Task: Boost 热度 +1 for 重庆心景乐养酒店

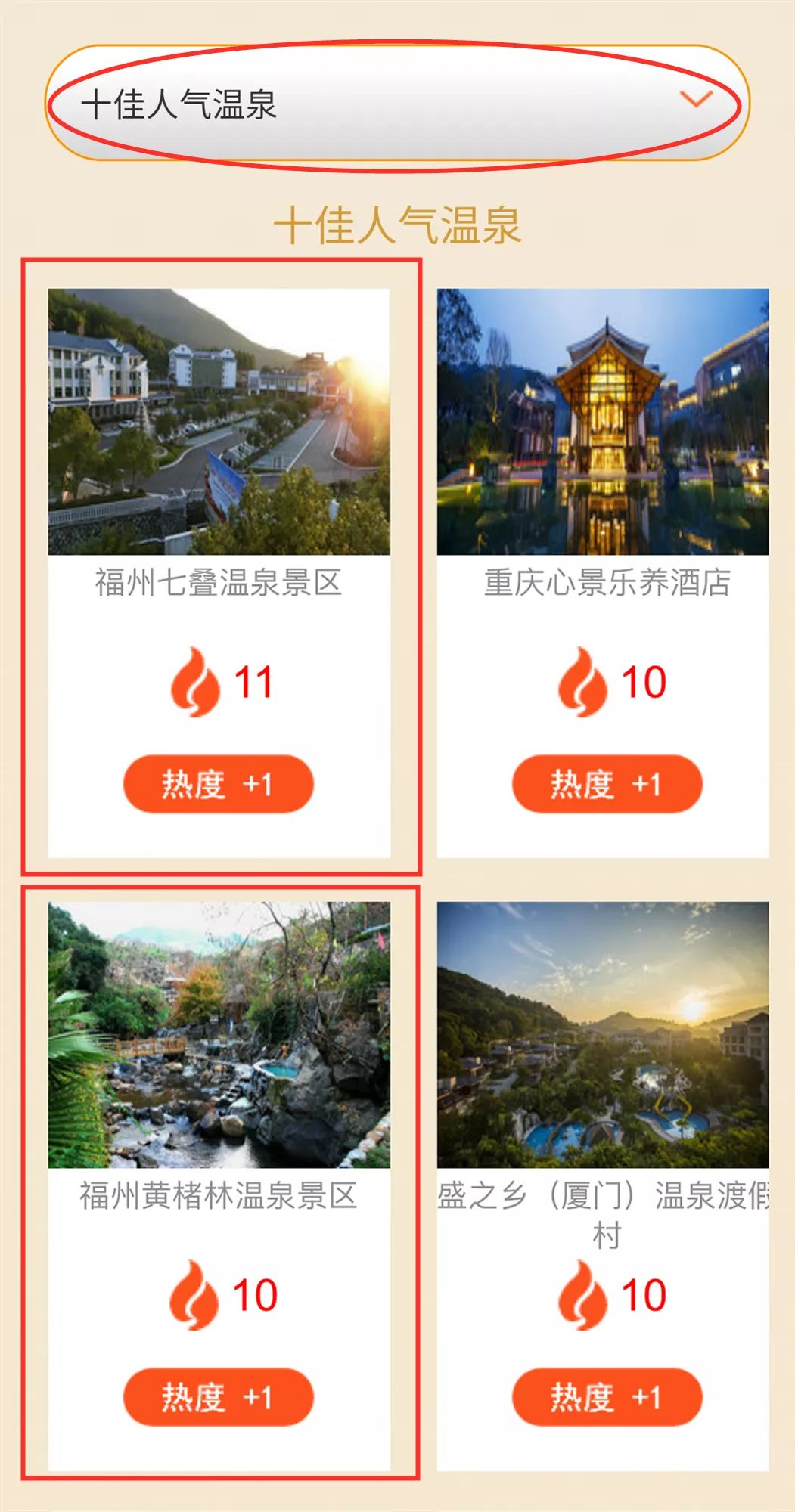Action: (x=607, y=784)
